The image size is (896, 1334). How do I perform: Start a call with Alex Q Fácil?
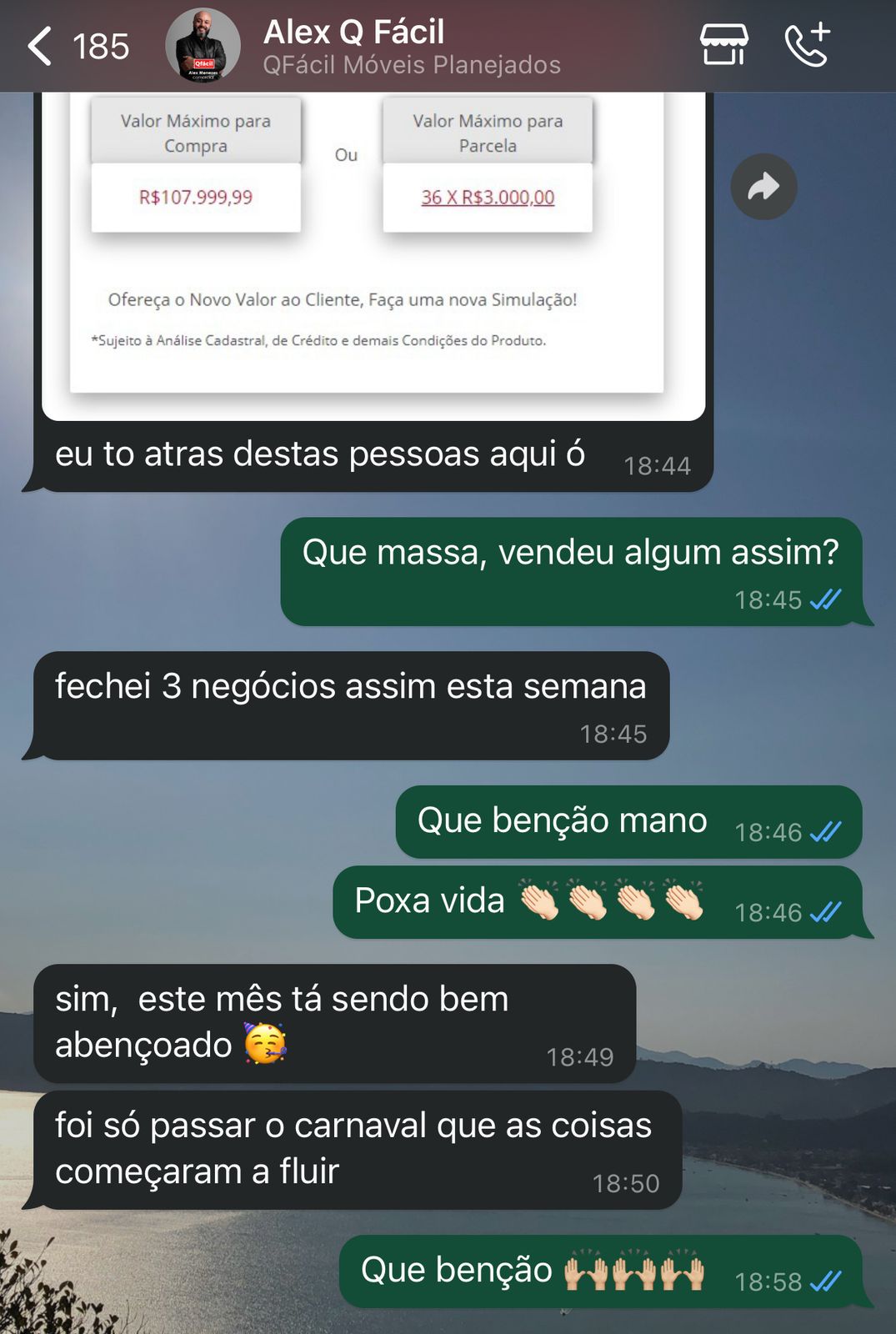(807, 45)
